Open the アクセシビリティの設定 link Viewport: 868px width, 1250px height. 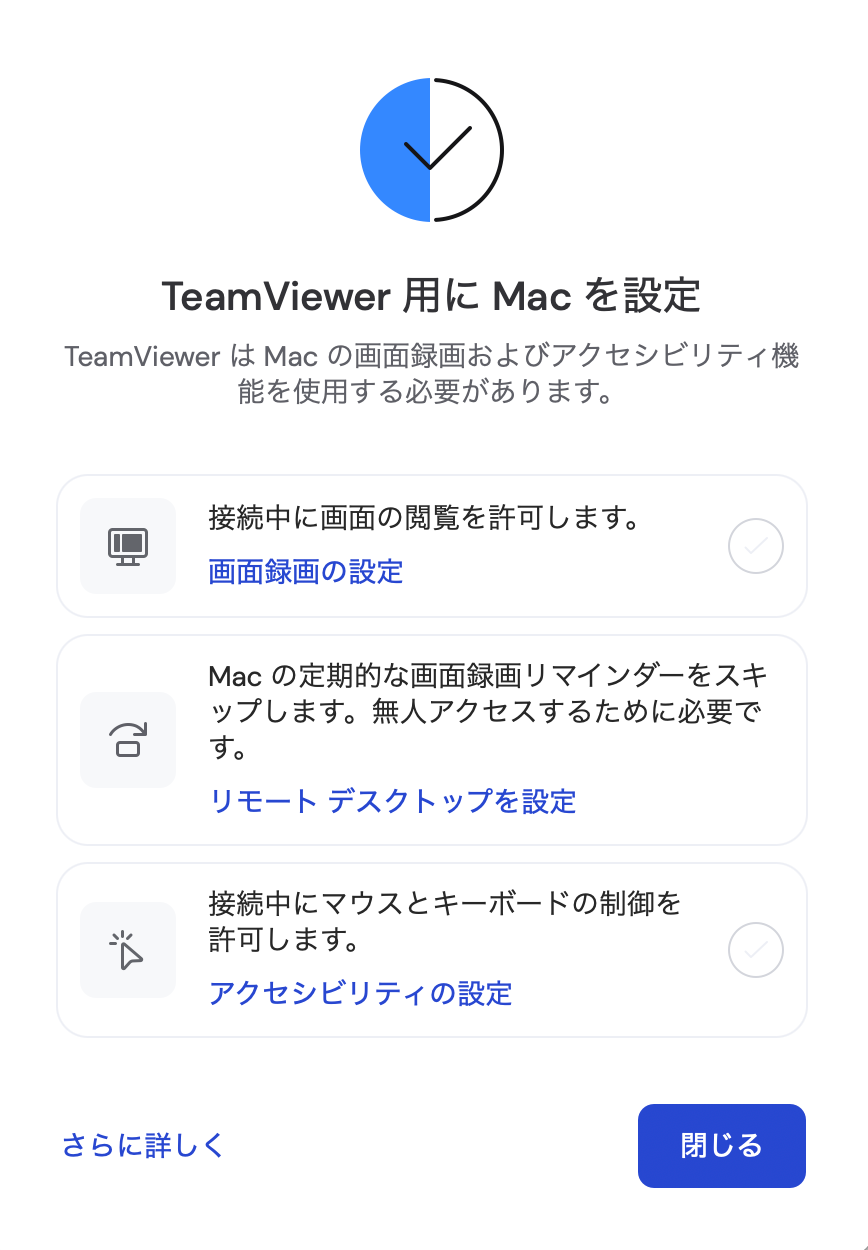tap(360, 993)
